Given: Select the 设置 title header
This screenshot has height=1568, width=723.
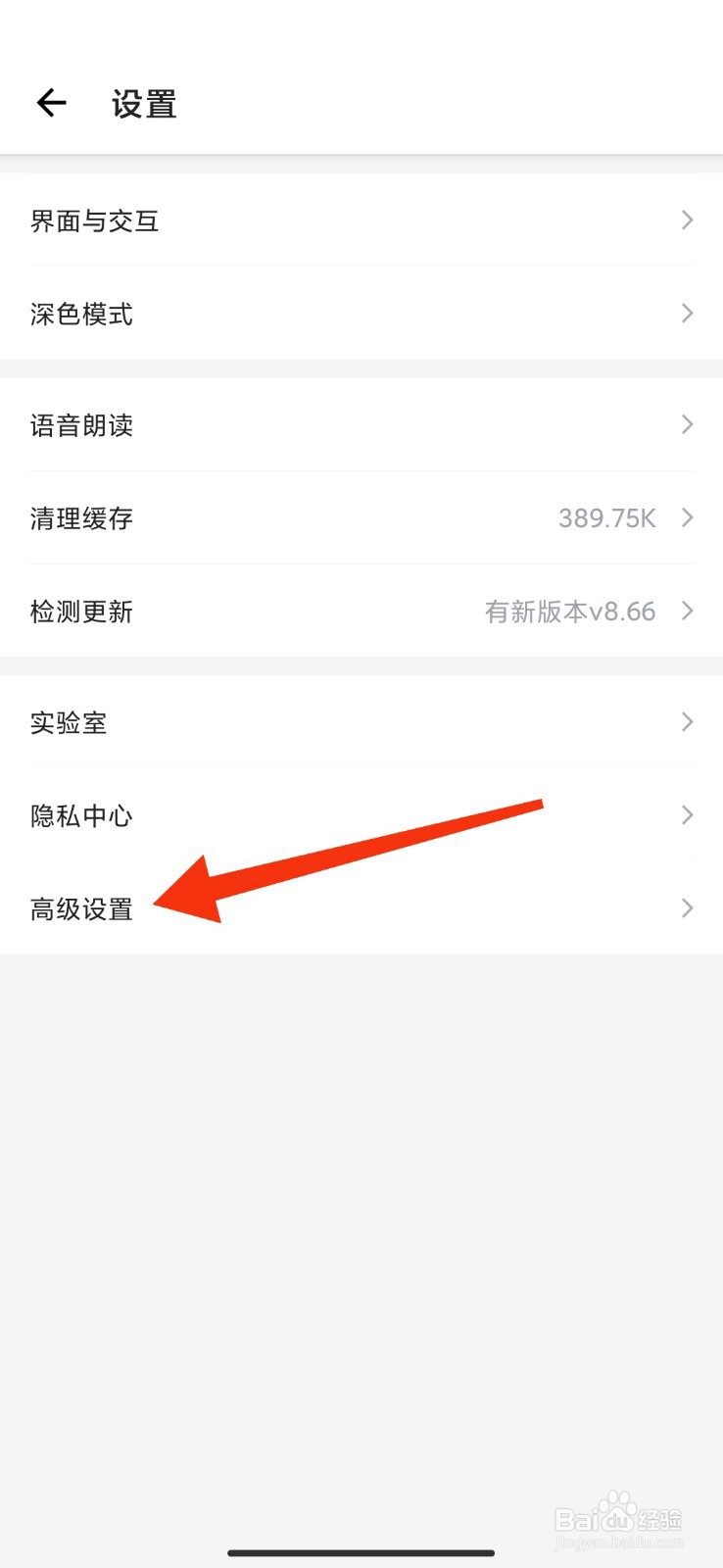Looking at the screenshot, I should tap(145, 103).
